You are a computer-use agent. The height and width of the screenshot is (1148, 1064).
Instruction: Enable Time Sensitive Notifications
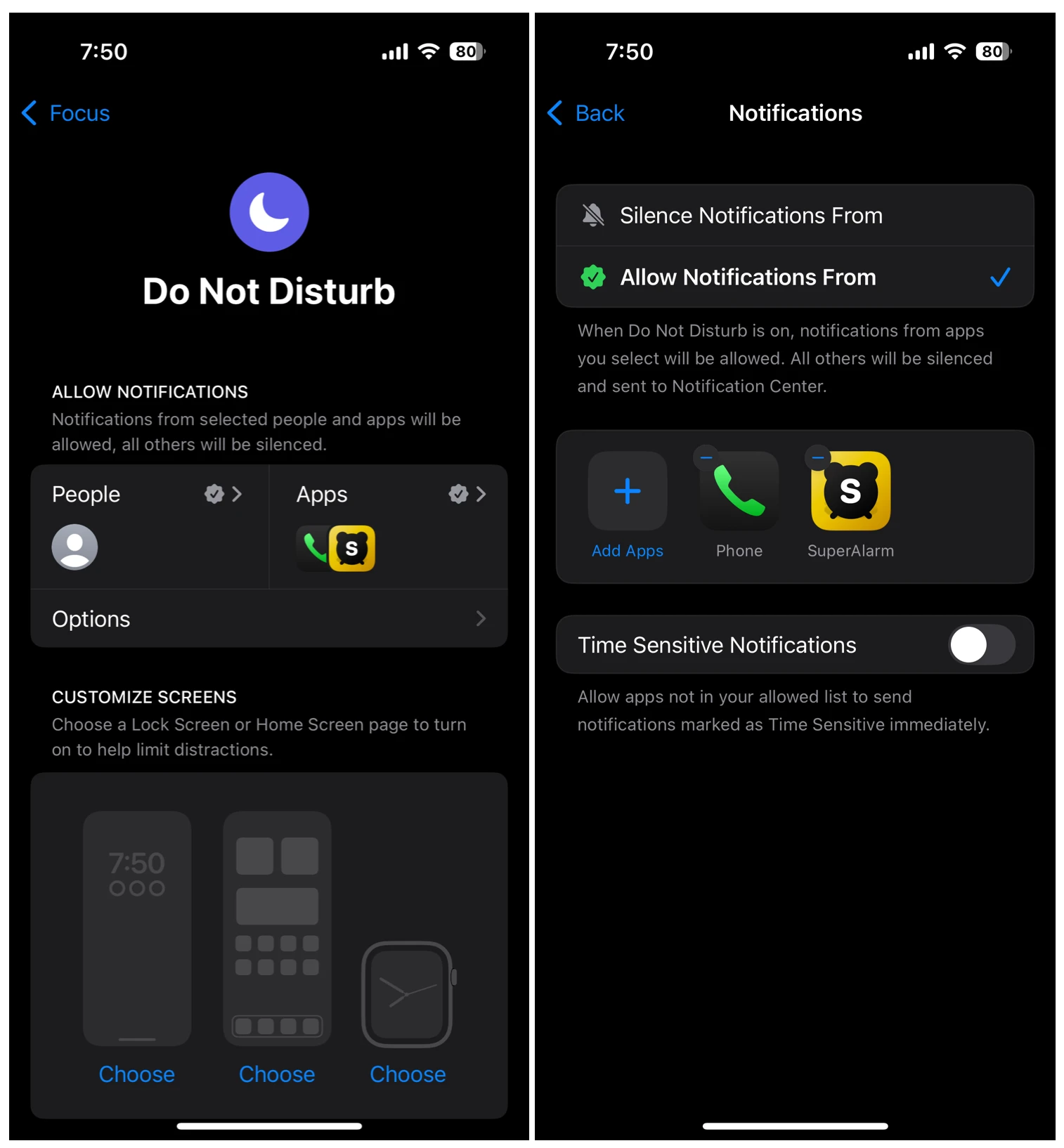tap(981, 645)
